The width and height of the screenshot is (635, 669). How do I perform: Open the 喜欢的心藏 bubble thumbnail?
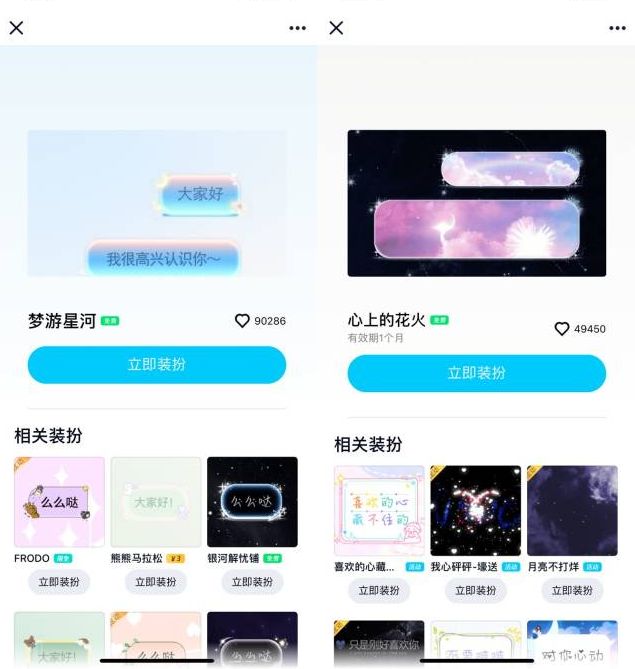379,510
